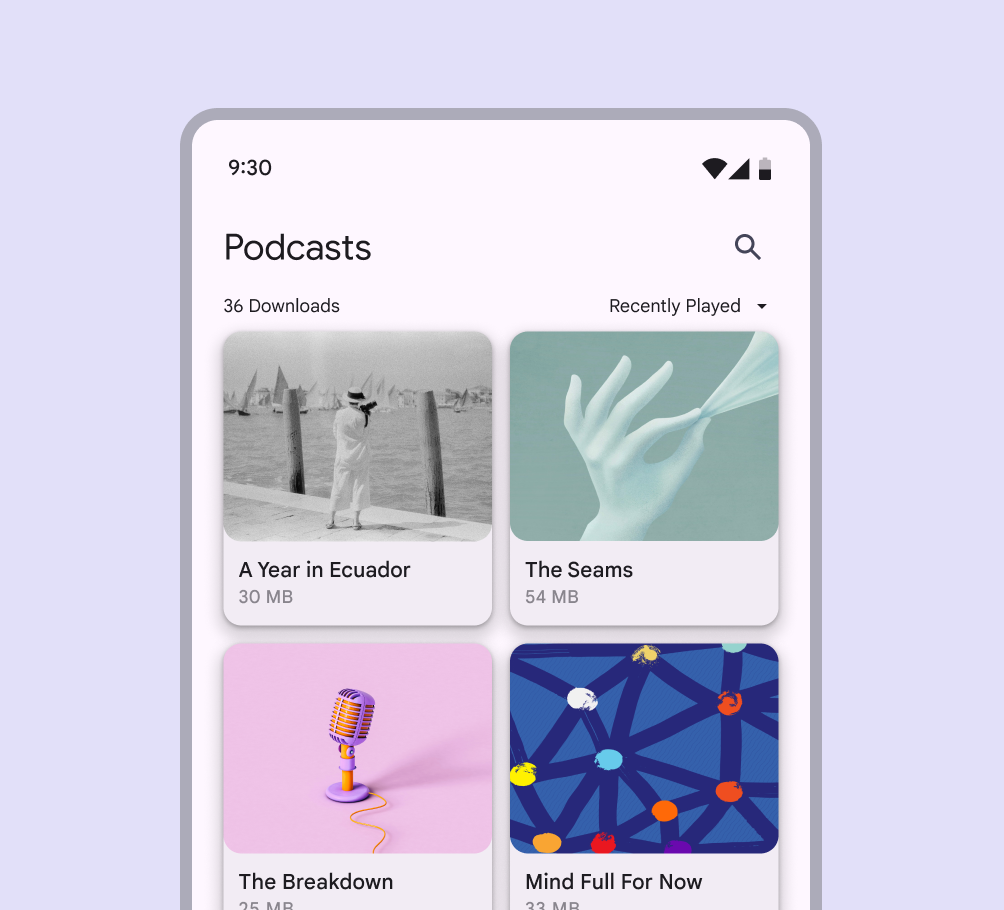Open the podcast search icon
The width and height of the screenshot is (1004, 910).
748,247
